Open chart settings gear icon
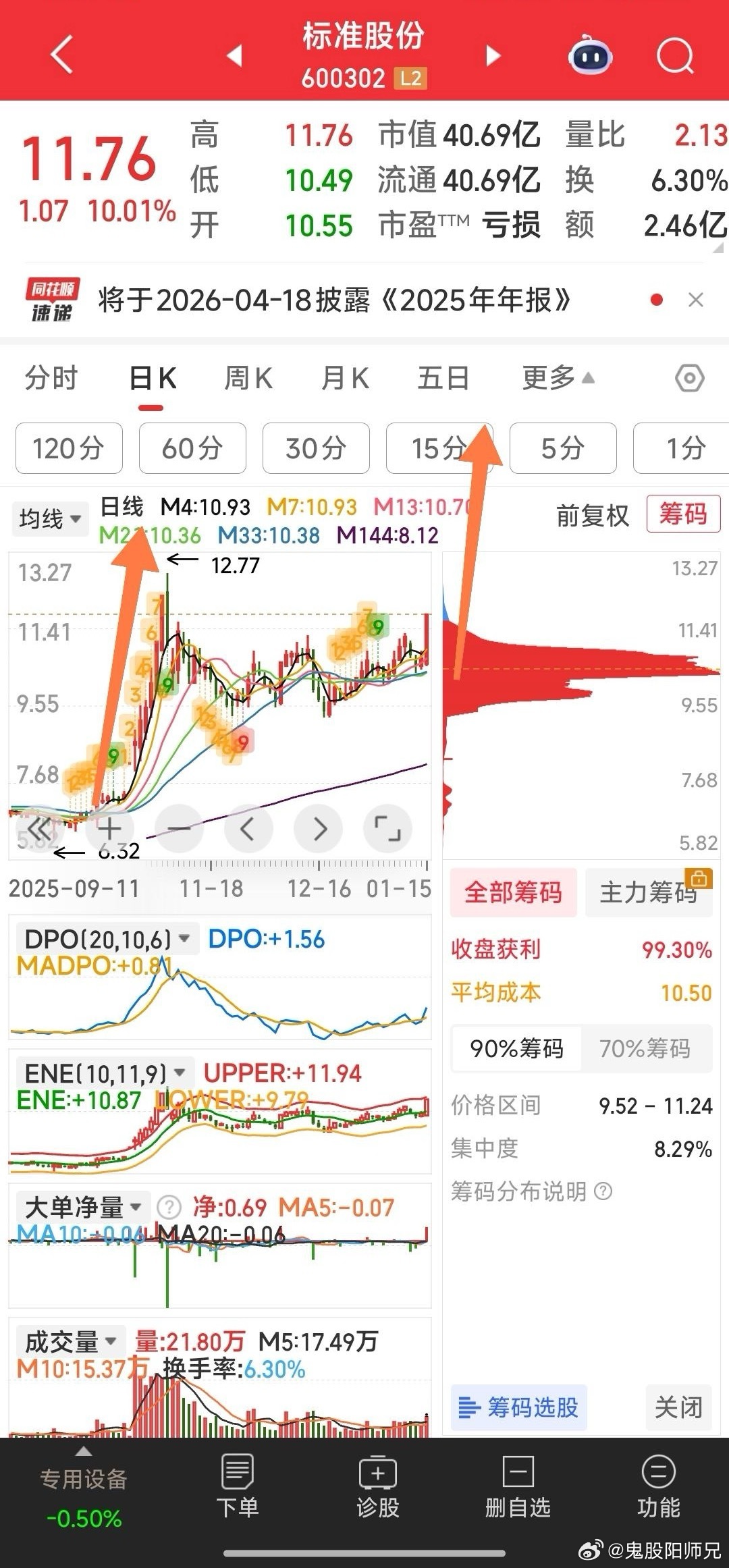Viewport: 729px width, 1568px height. point(690,378)
